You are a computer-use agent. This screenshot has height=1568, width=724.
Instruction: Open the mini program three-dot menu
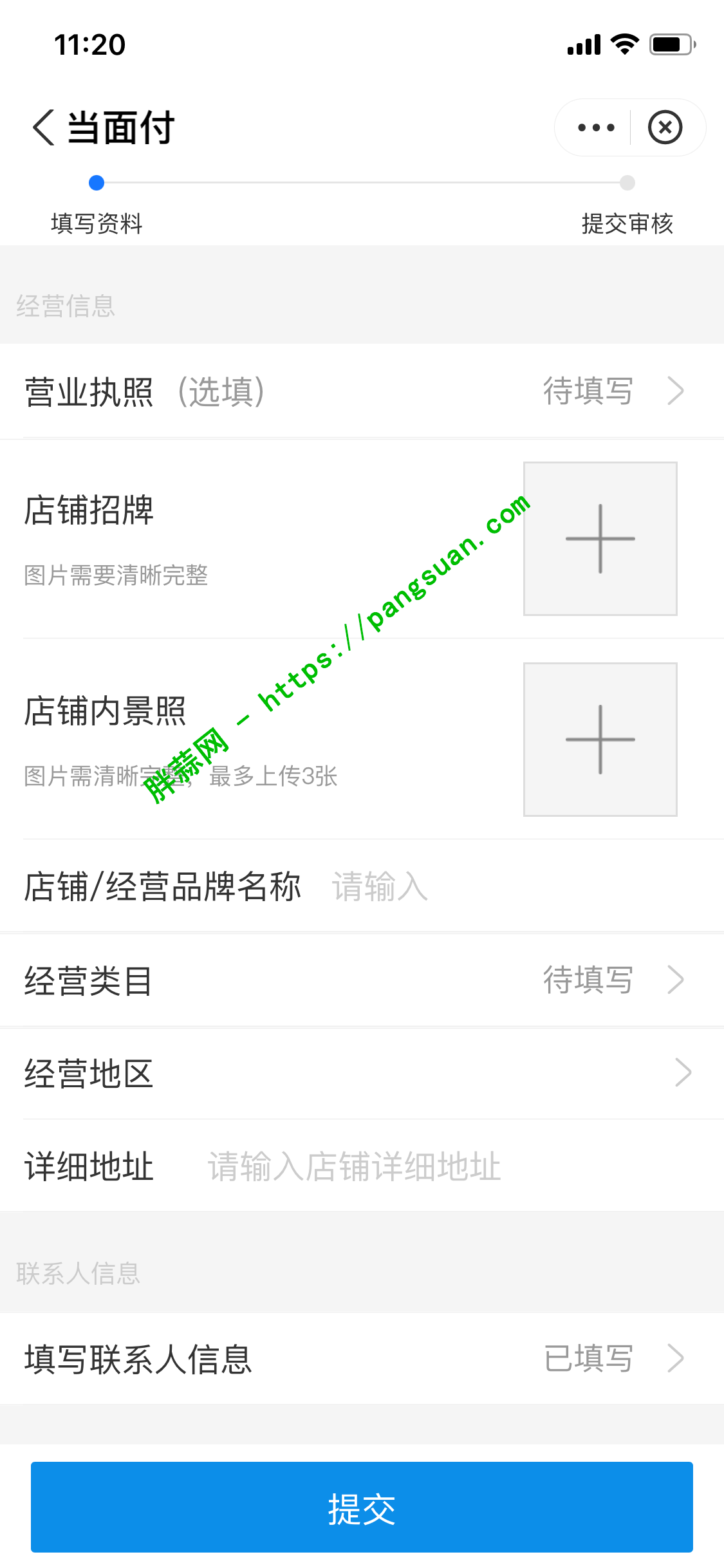coord(596,127)
